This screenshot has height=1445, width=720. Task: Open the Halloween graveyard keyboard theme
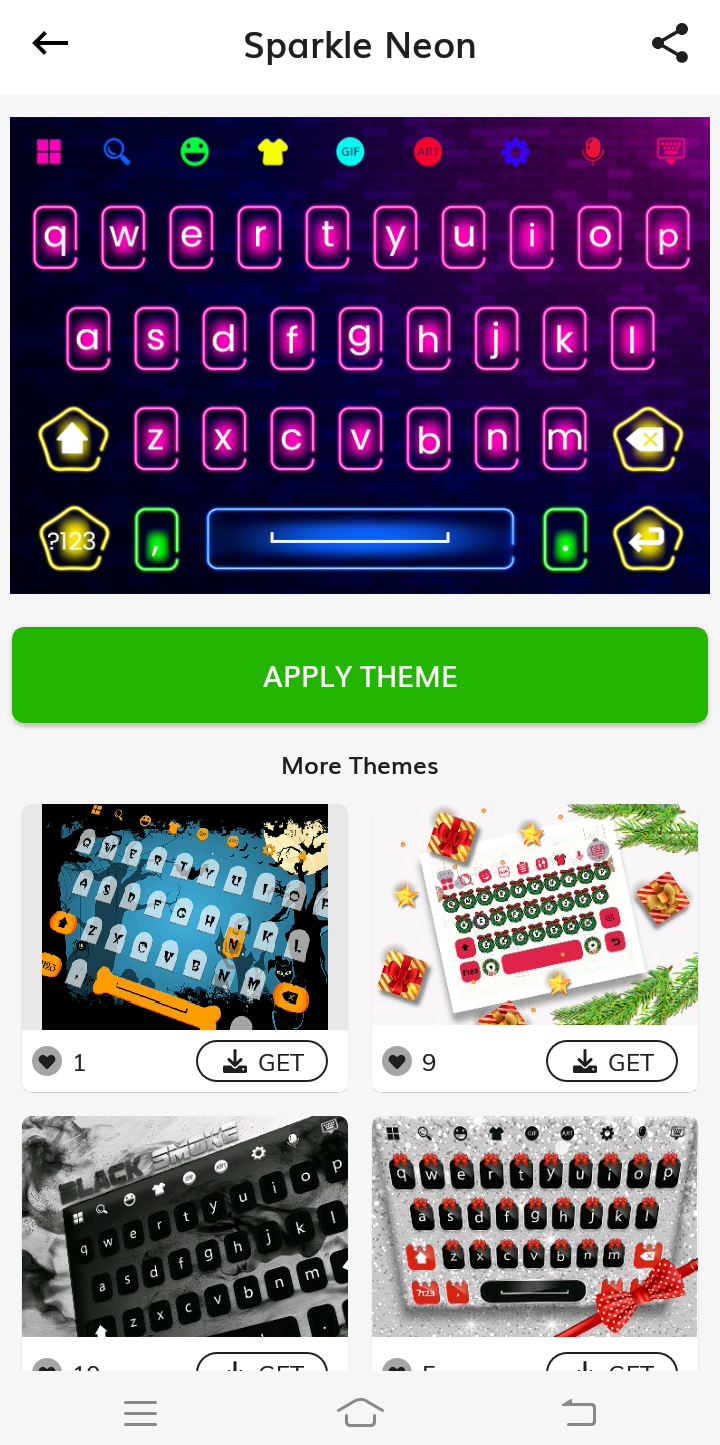(x=185, y=917)
